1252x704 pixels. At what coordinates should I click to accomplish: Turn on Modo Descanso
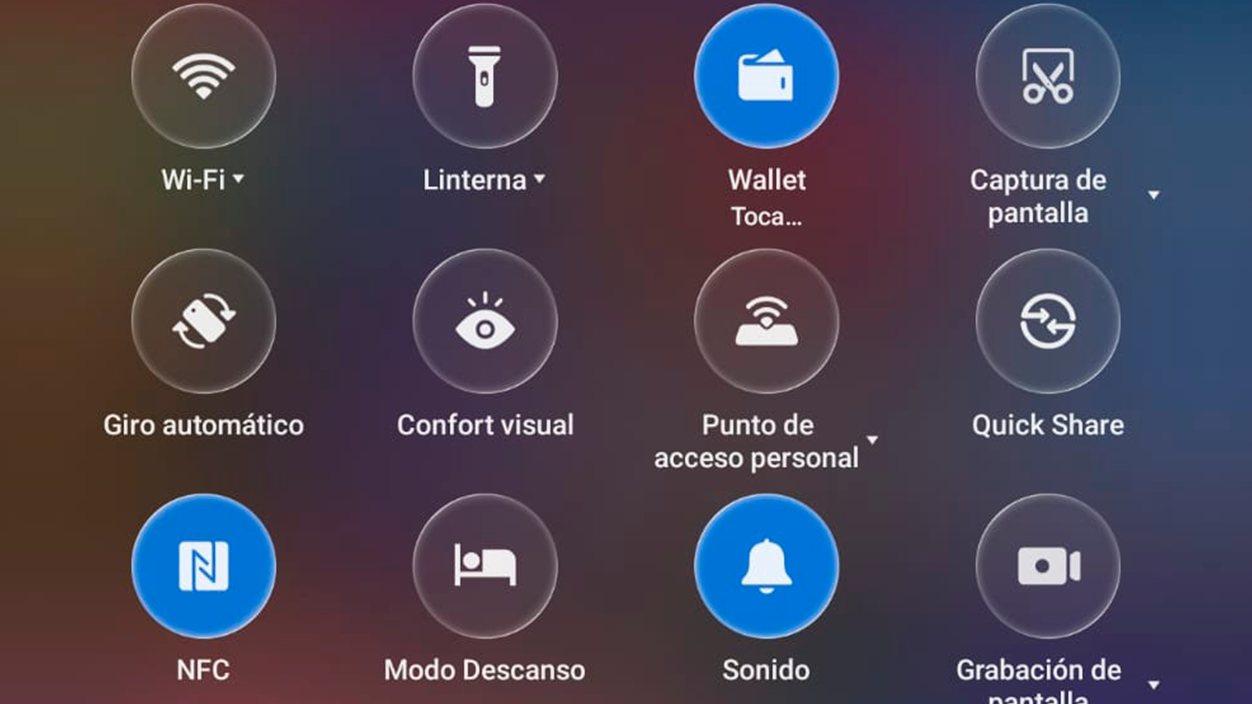485,566
